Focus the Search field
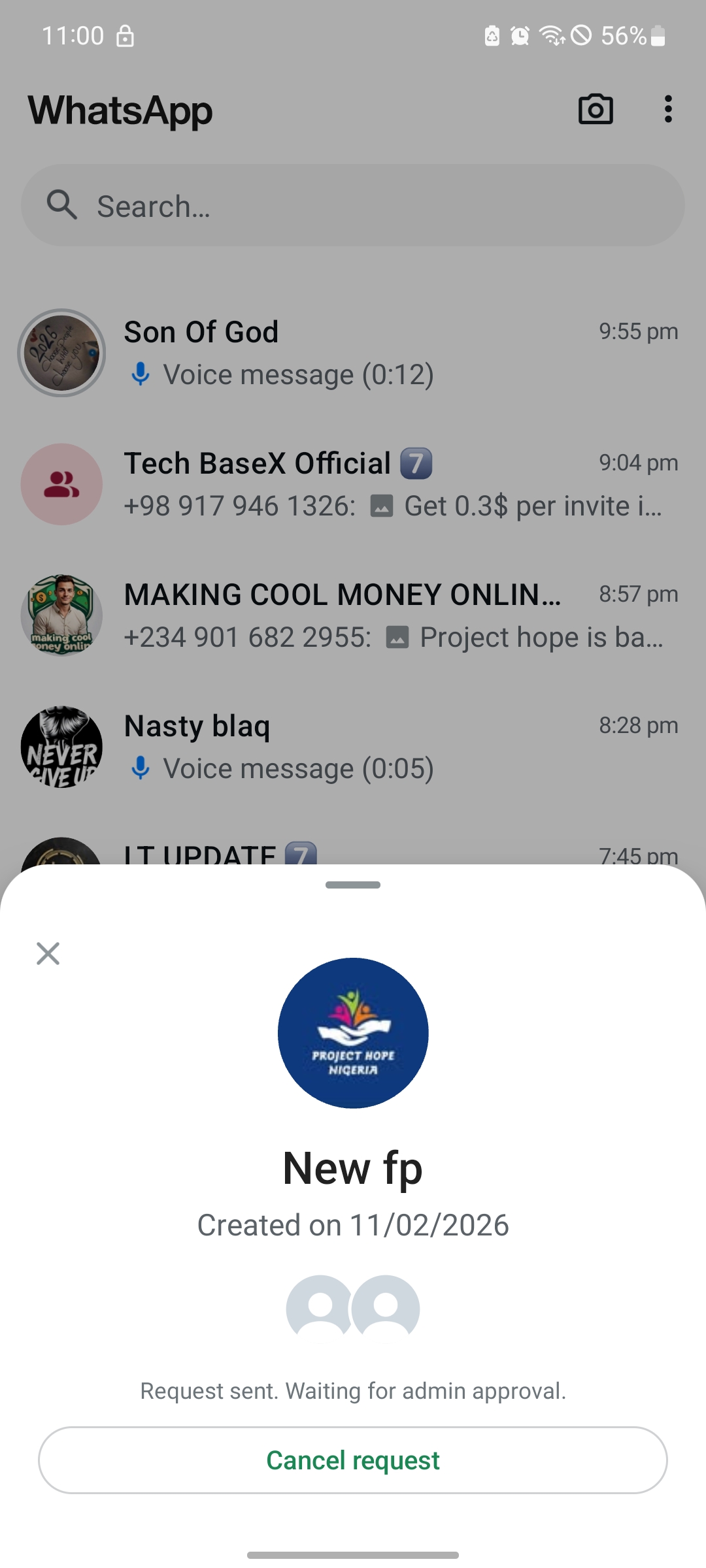Screen dimensions: 706x1568 (353, 206)
